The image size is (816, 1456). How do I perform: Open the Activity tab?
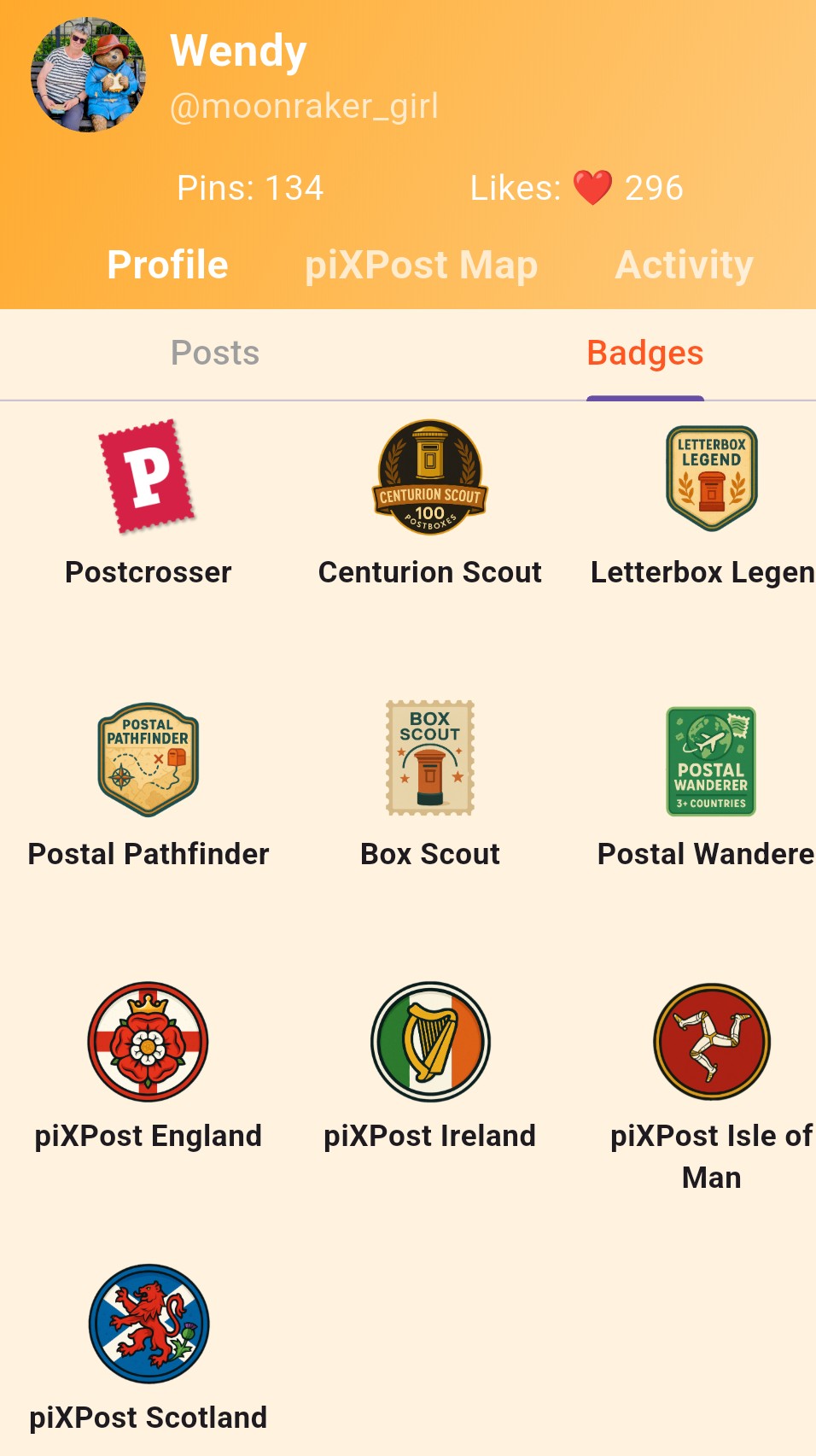685,265
